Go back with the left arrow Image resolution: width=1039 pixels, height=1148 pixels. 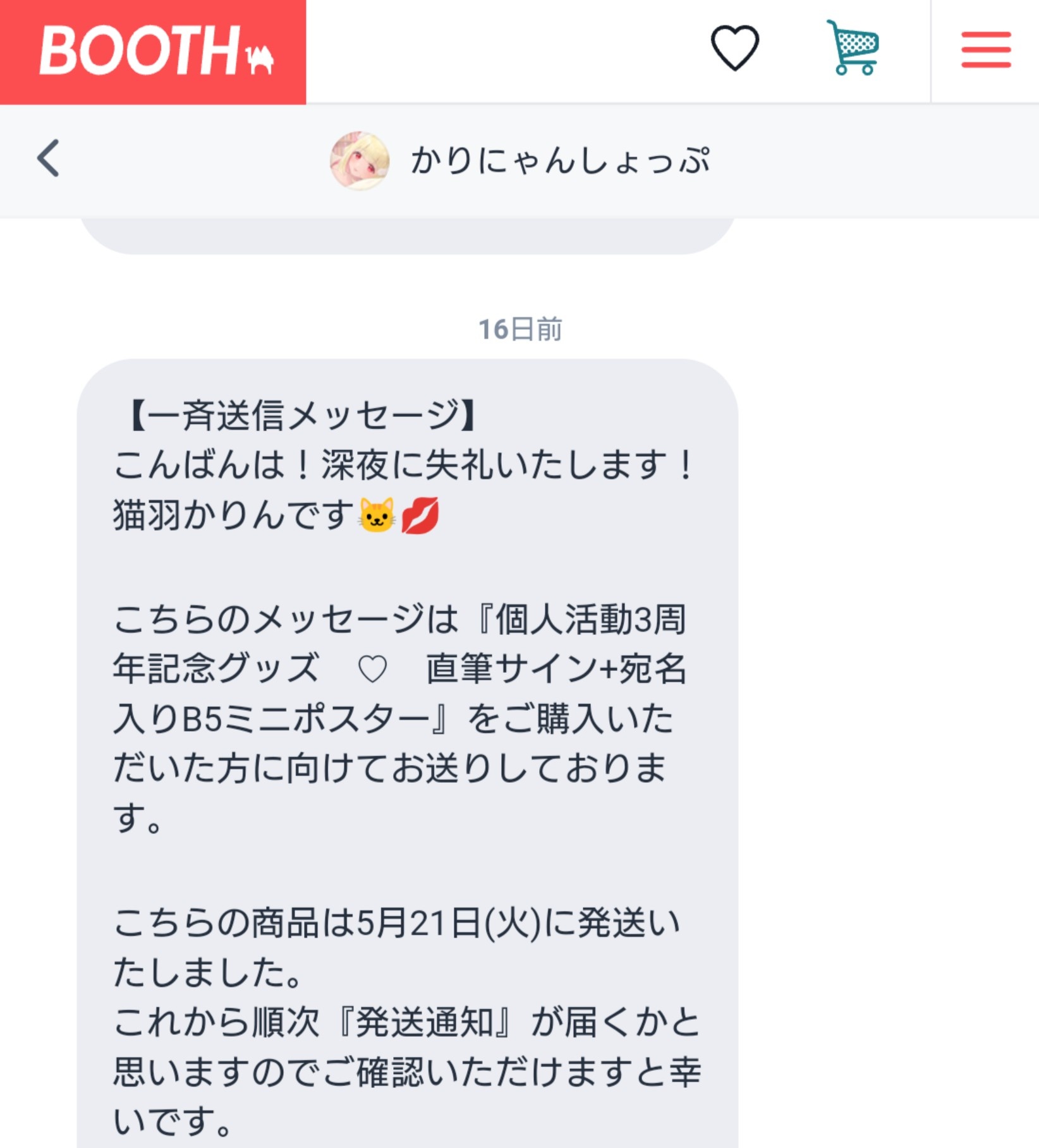coord(49,159)
